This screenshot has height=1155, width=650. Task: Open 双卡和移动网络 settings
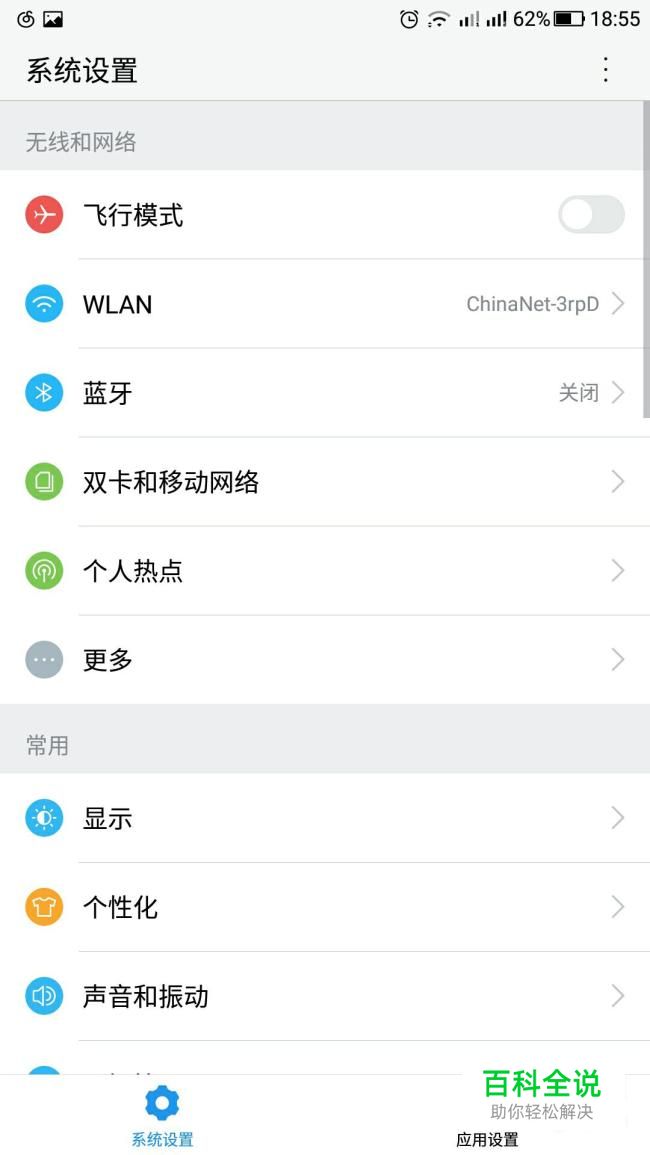(x=325, y=482)
